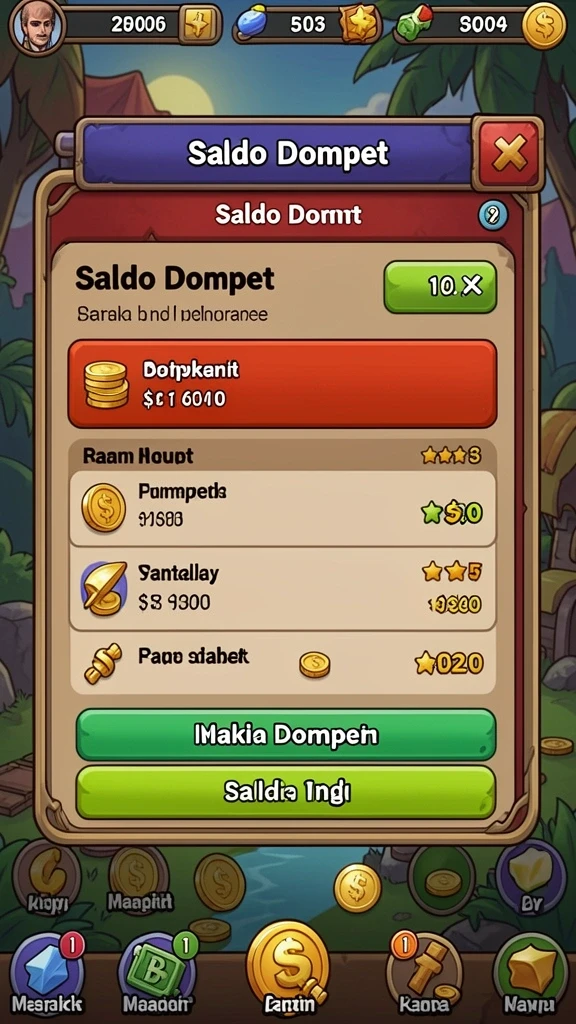The image size is (576, 1024).
Task: Open the Santallay row
Action: tap(282, 588)
